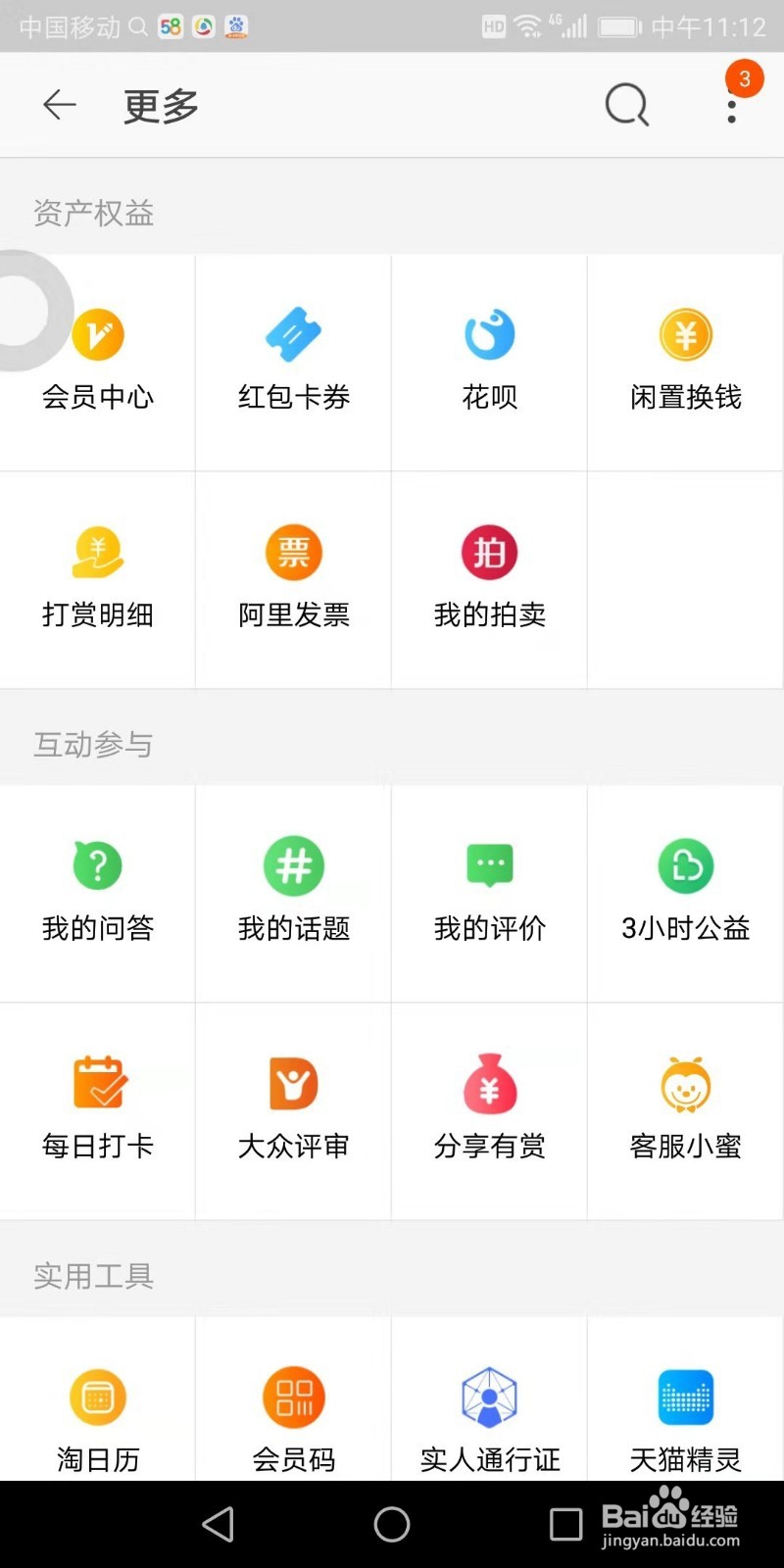The height and width of the screenshot is (1568, 784).
Task: Open 大众评审
Action: pyautogui.click(x=294, y=1111)
